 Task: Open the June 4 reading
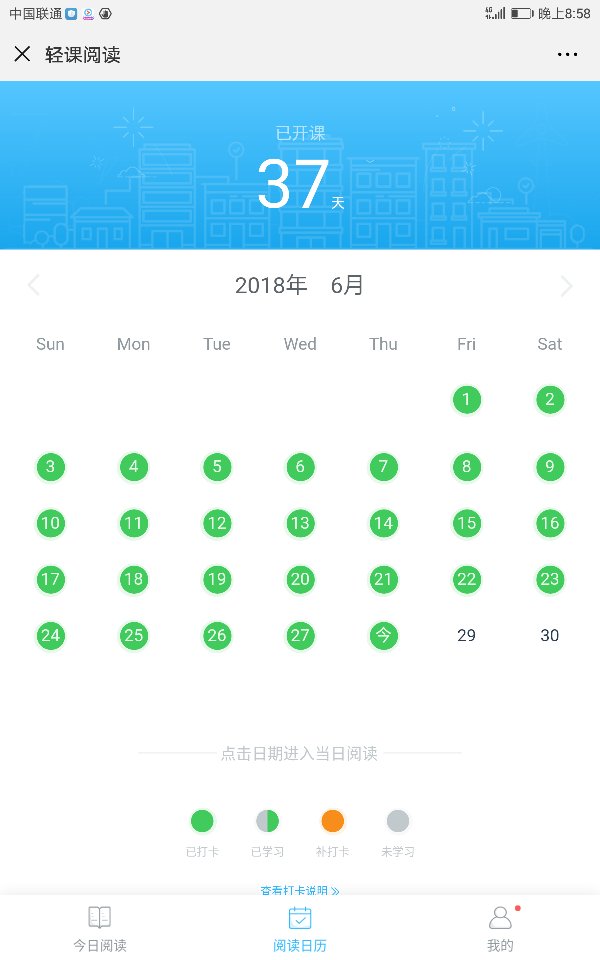(x=133, y=467)
